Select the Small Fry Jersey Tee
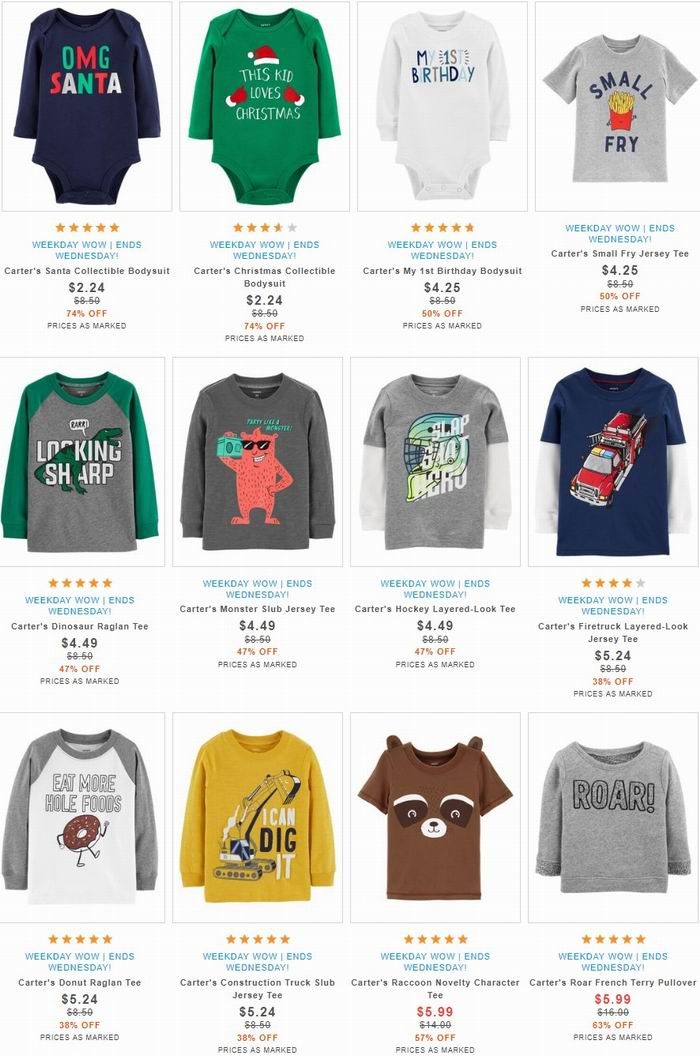Image resolution: width=700 pixels, height=1056 pixels. pyautogui.click(x=619, y=105)
